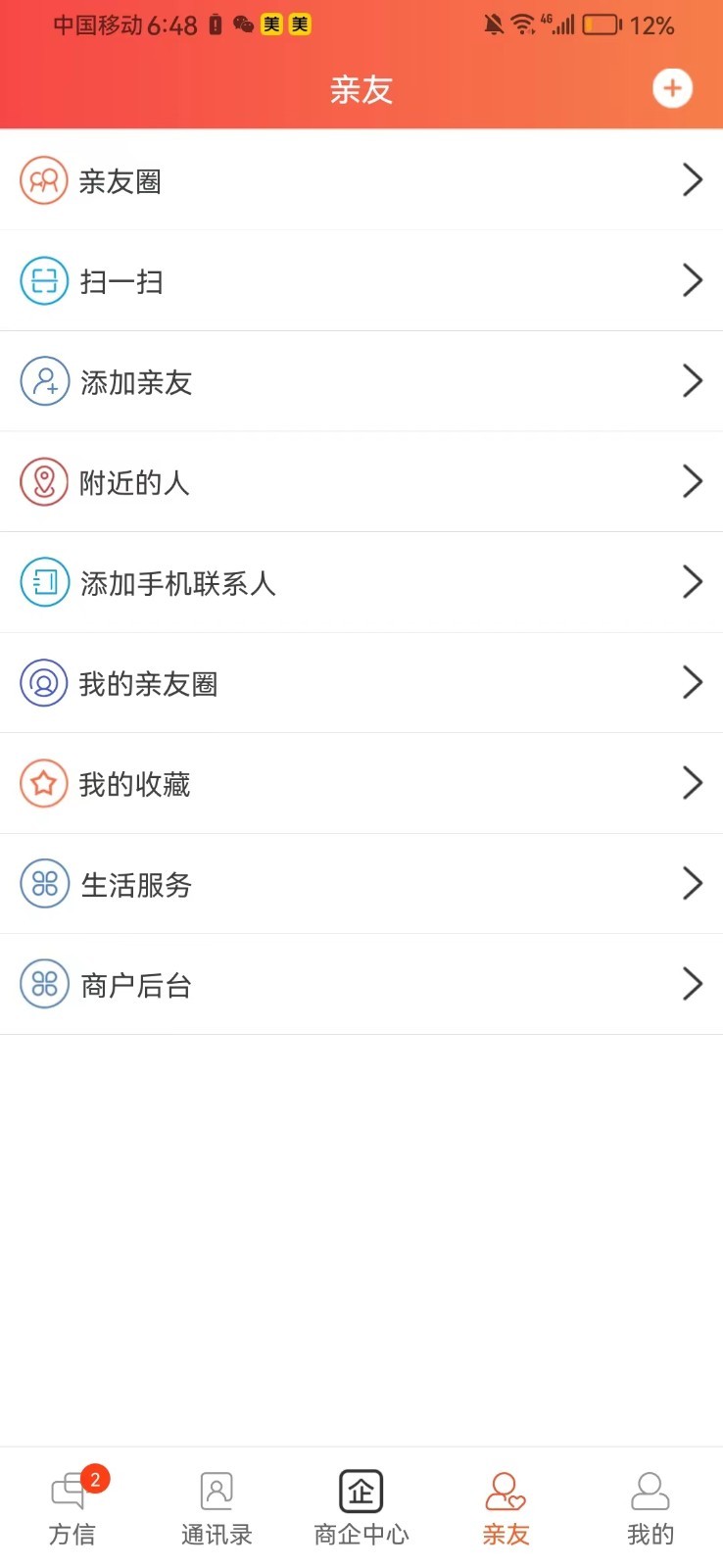This screenshot has height=1568, width=723.
Task: Go to the 我的 tab
Action: [651, 1508]
